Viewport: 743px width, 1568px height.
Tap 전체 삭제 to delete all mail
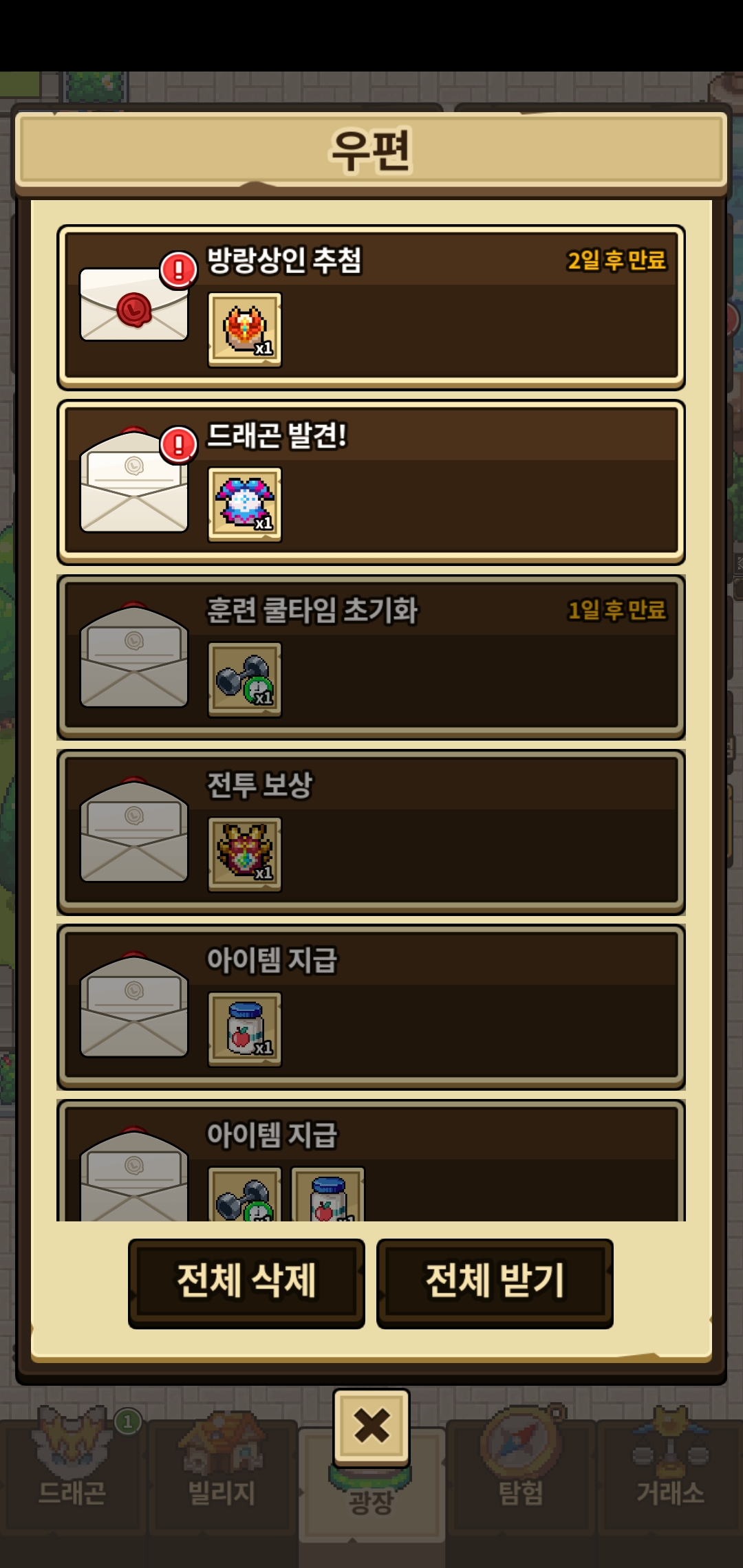pyautogui.click(x=246, y=1282)
